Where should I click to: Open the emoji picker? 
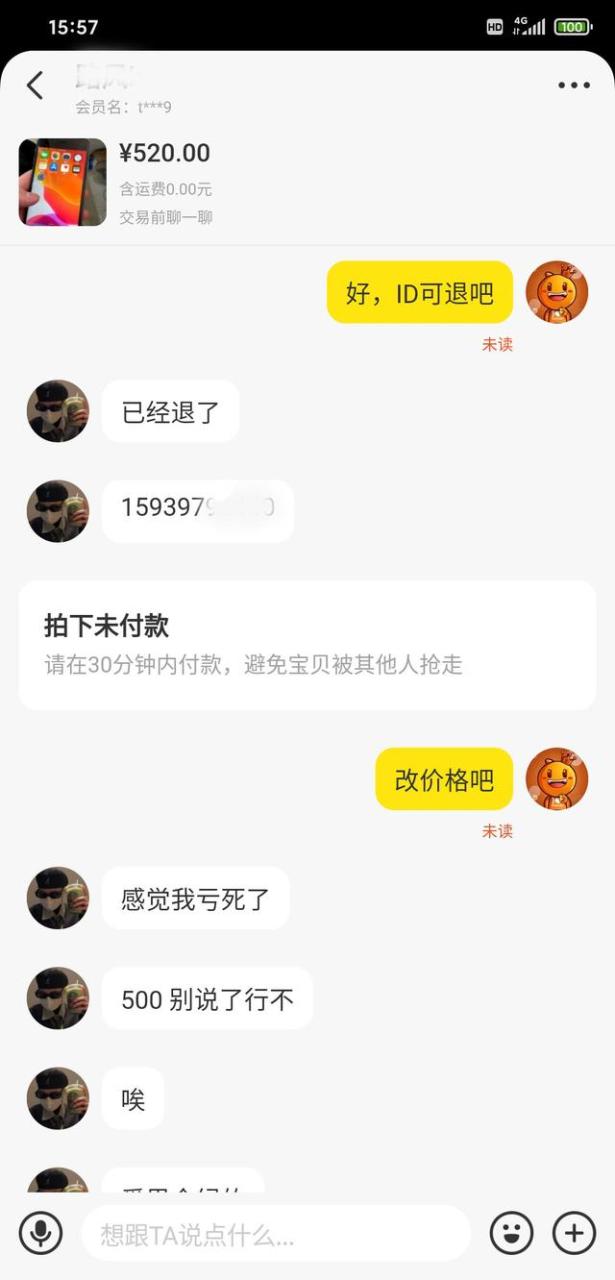pos(511,1233)
